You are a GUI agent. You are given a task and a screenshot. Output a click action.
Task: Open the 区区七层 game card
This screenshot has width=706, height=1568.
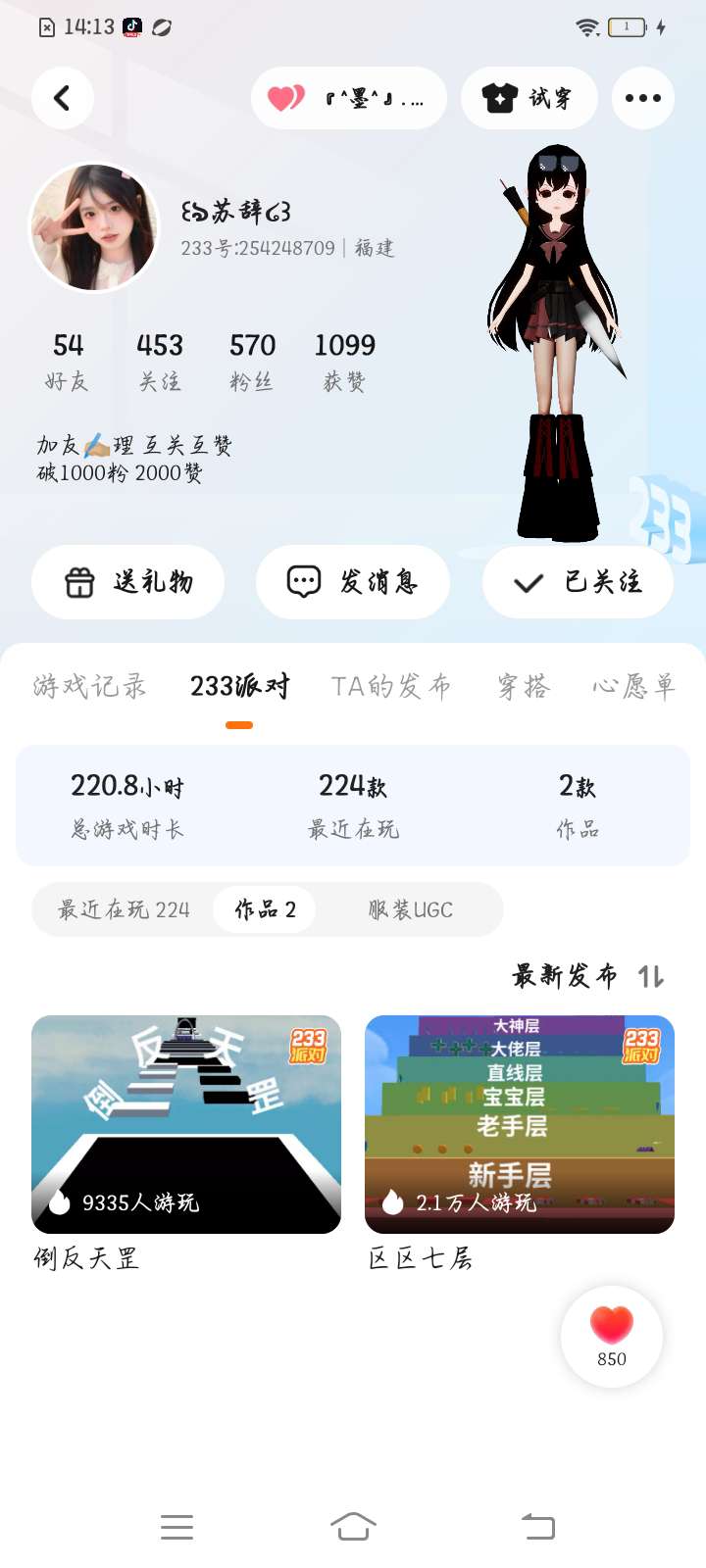[520, 1124]
